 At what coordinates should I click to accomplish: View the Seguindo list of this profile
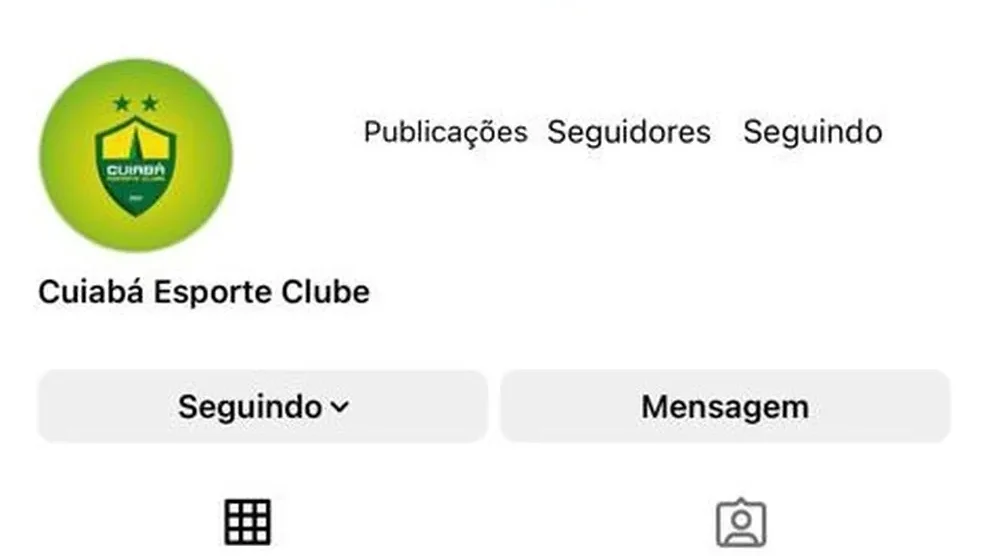[812, 132]
